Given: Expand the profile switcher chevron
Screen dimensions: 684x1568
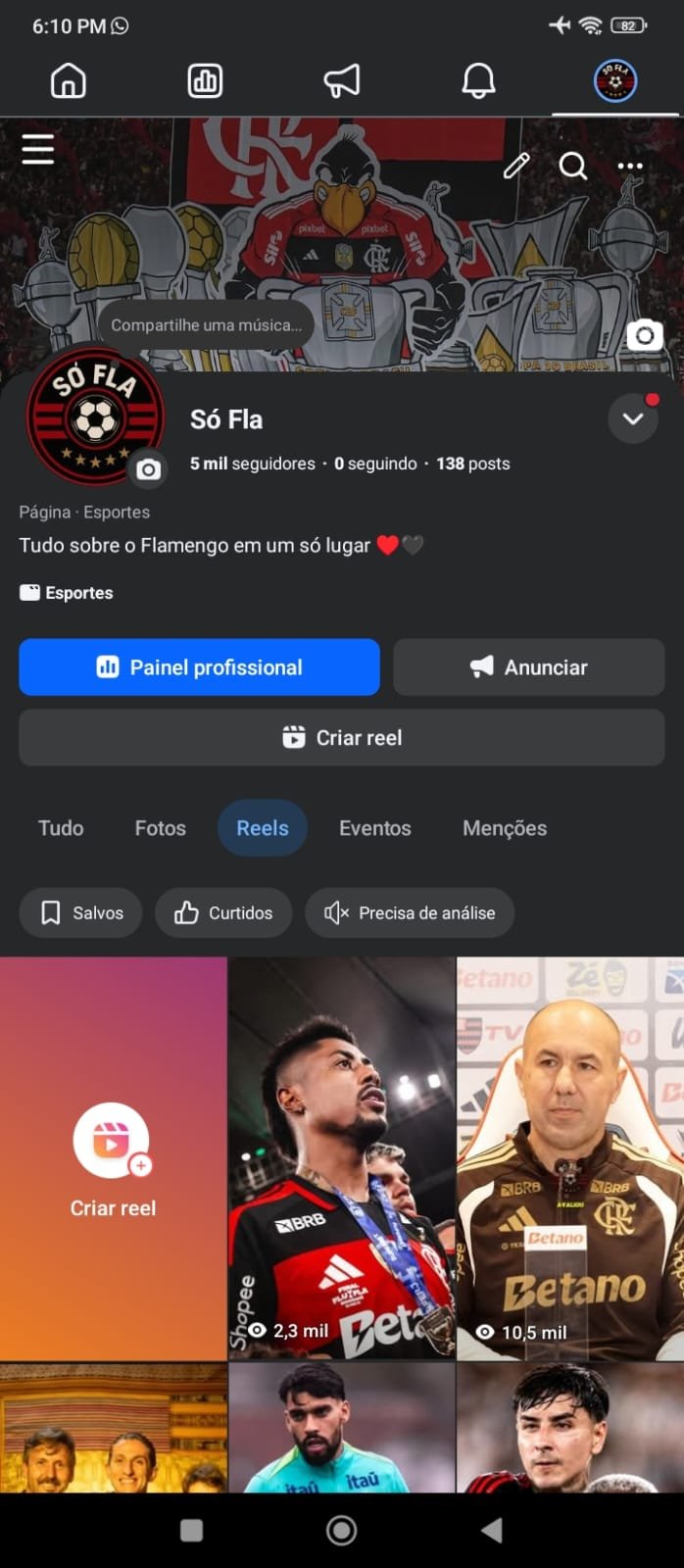Looking at the screenshot, I should (x=632, y=419).
